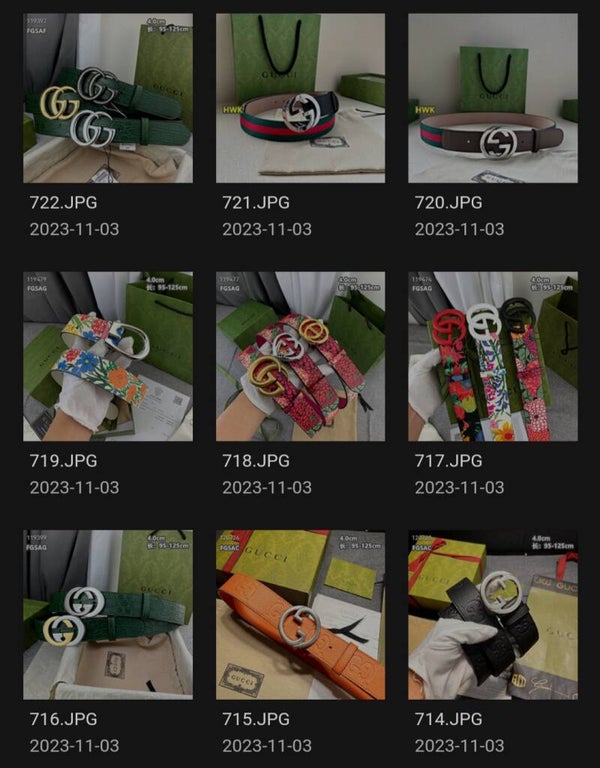Image resolution: width=600 pixels, height=768 pixels.
Task: Open image 722.JPG
Action: 108,98
